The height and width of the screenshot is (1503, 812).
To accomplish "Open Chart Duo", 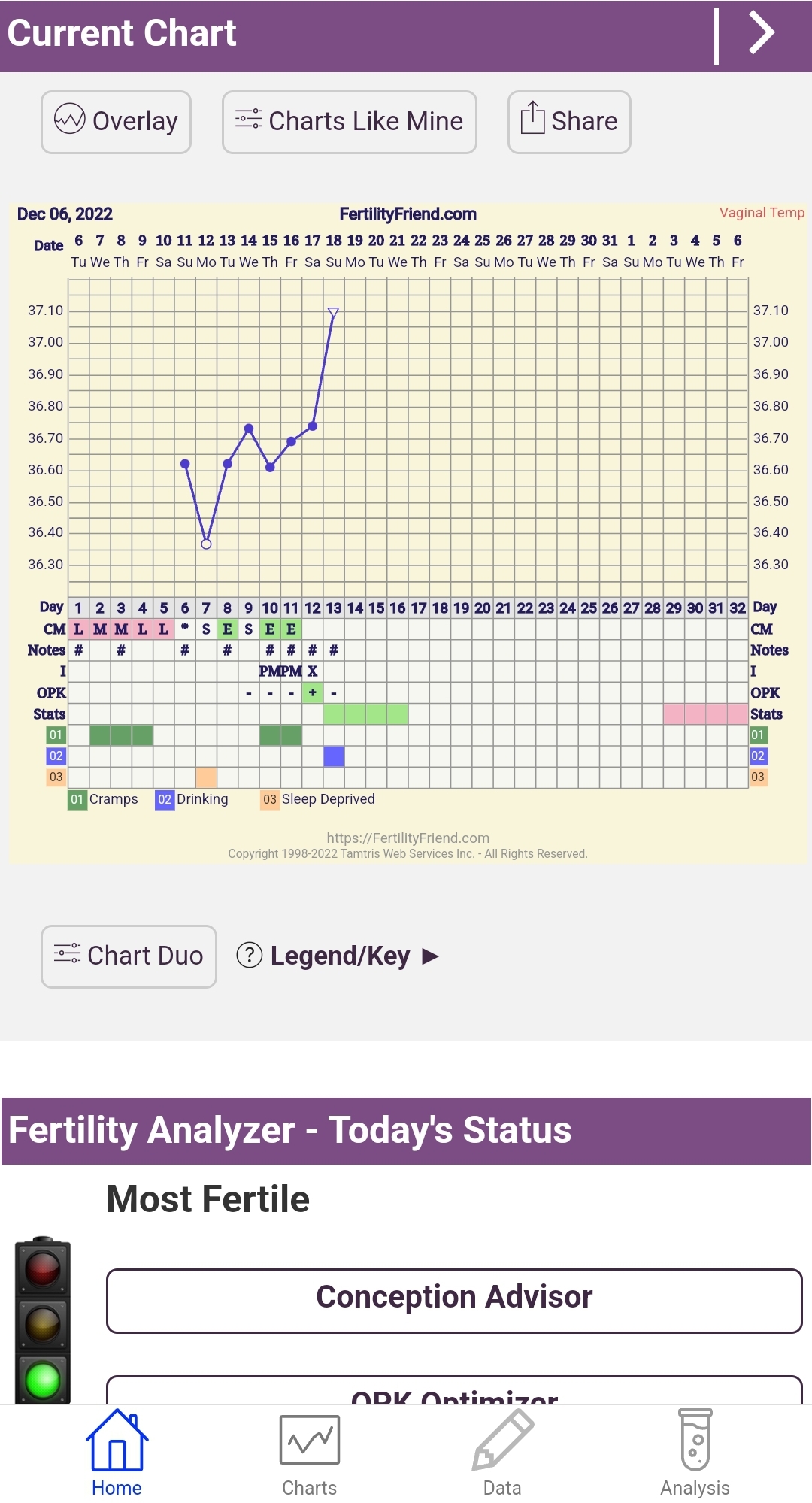I will [x=129, y=956].
